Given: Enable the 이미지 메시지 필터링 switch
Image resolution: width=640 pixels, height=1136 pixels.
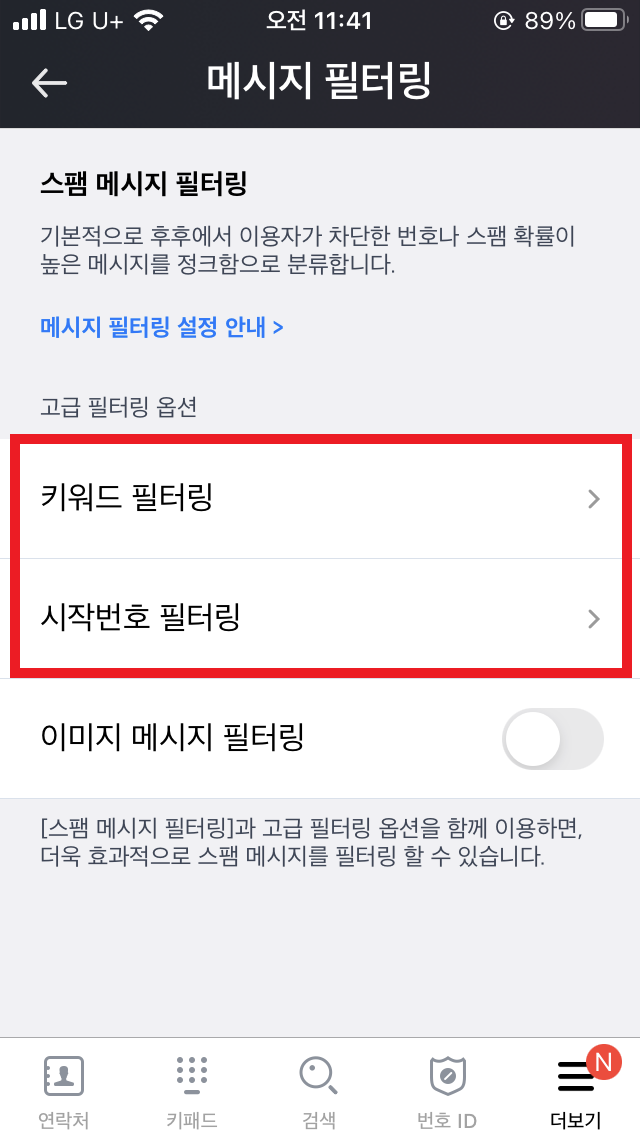Looking at the screenshot, I should coord(552,738).
